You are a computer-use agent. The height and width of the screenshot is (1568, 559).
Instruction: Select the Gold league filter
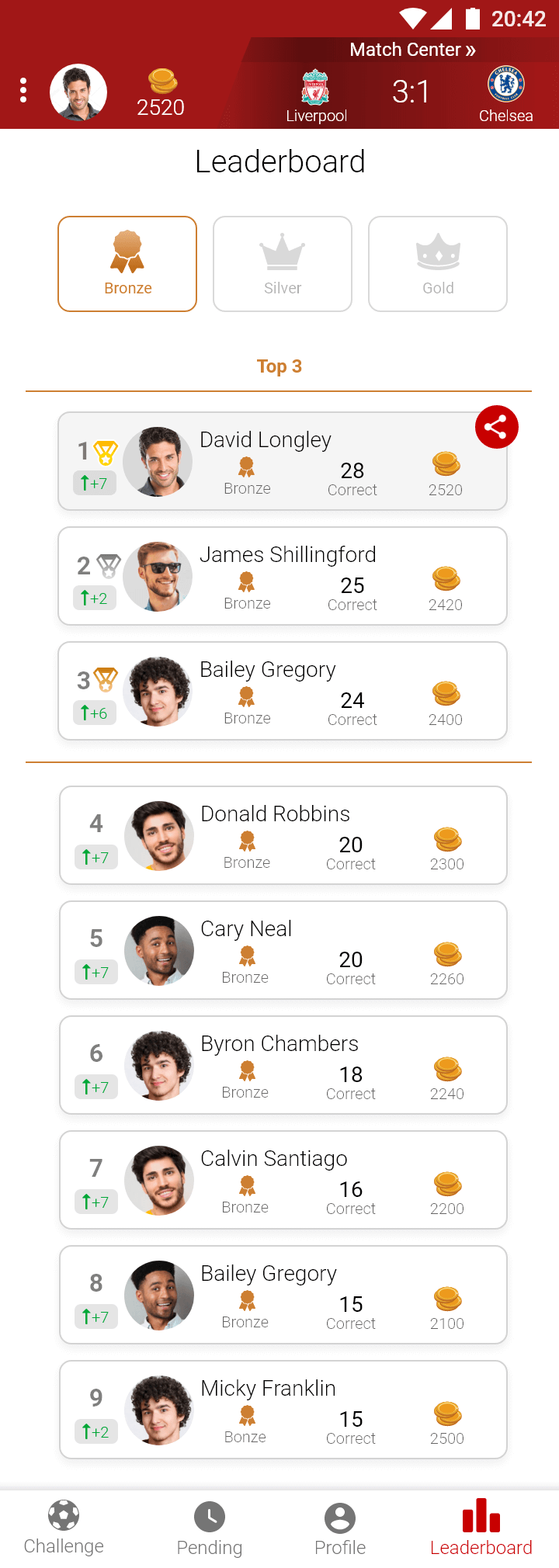pos(438,263)
